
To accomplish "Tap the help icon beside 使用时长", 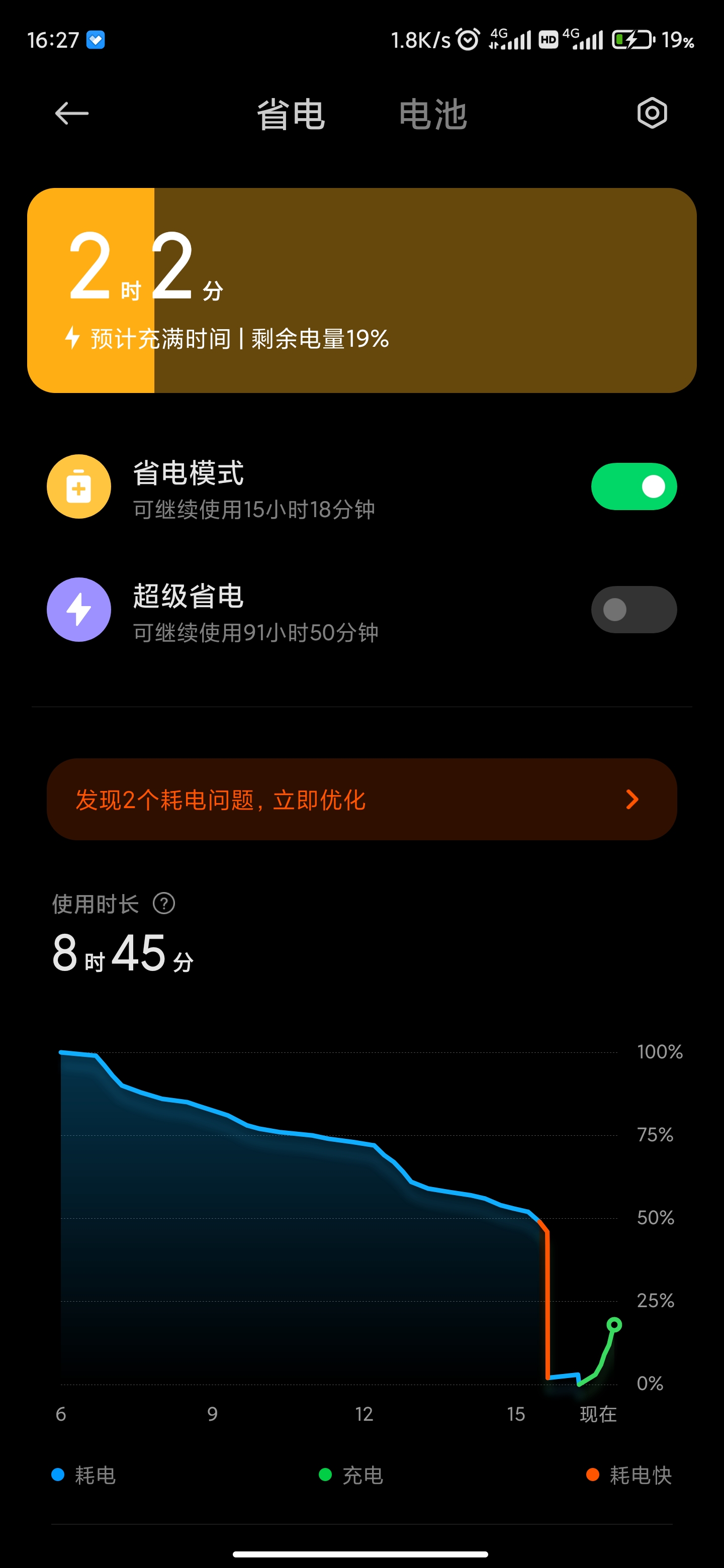I will pyautogui.click(x=164, y=903).
